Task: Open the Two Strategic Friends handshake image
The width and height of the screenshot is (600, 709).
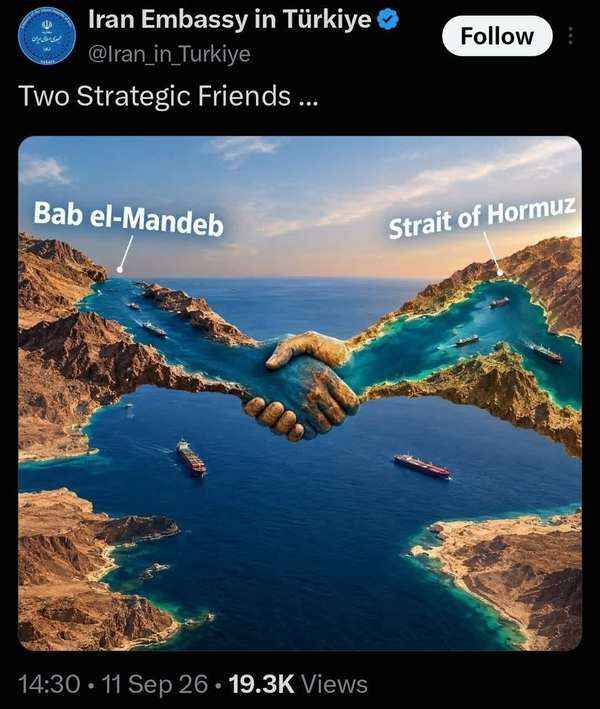Action: pos(300,393)
